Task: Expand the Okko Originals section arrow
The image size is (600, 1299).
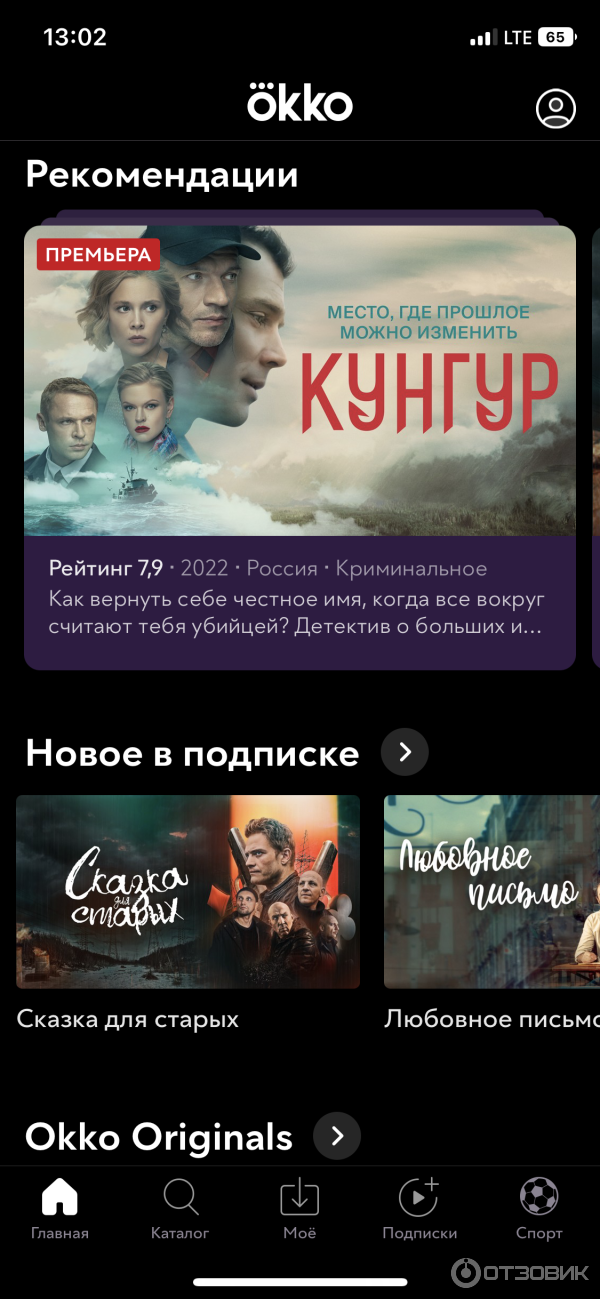Action: tap(337, 1136)
